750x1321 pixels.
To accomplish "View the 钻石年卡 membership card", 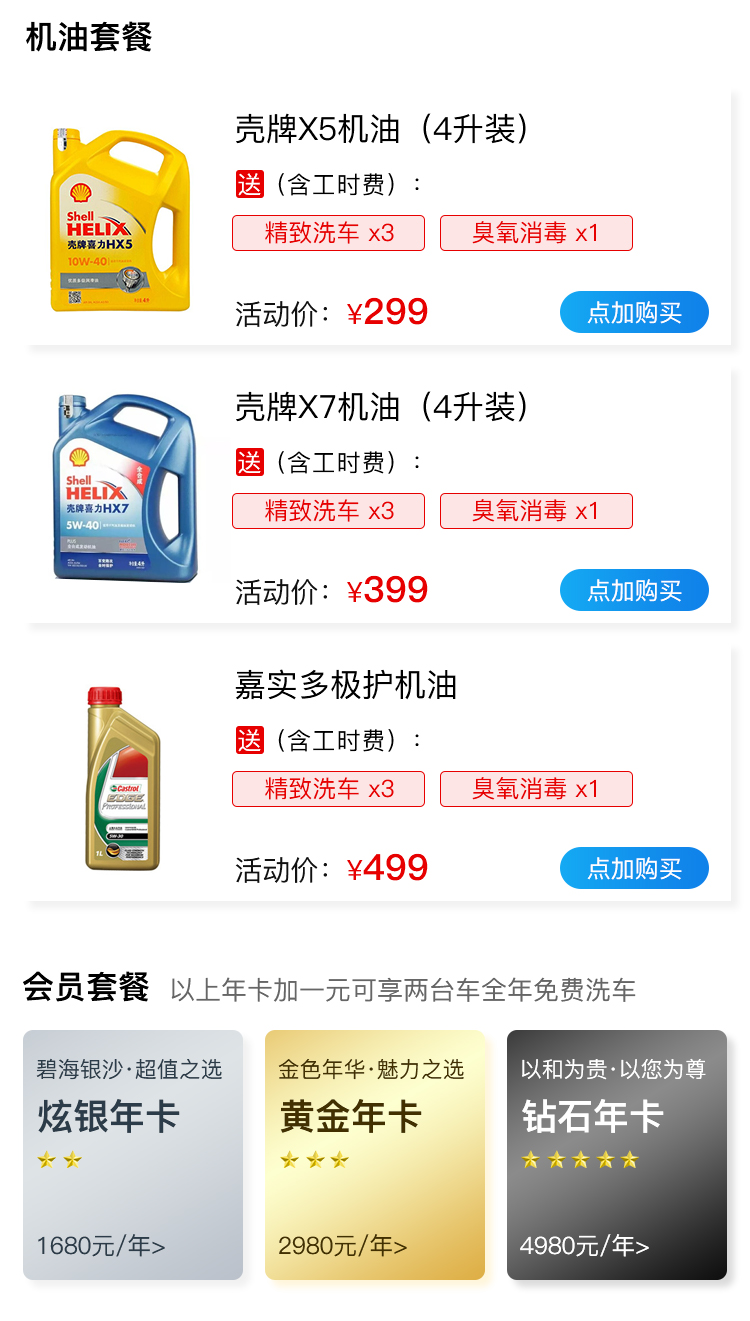I will point(617,1155).
